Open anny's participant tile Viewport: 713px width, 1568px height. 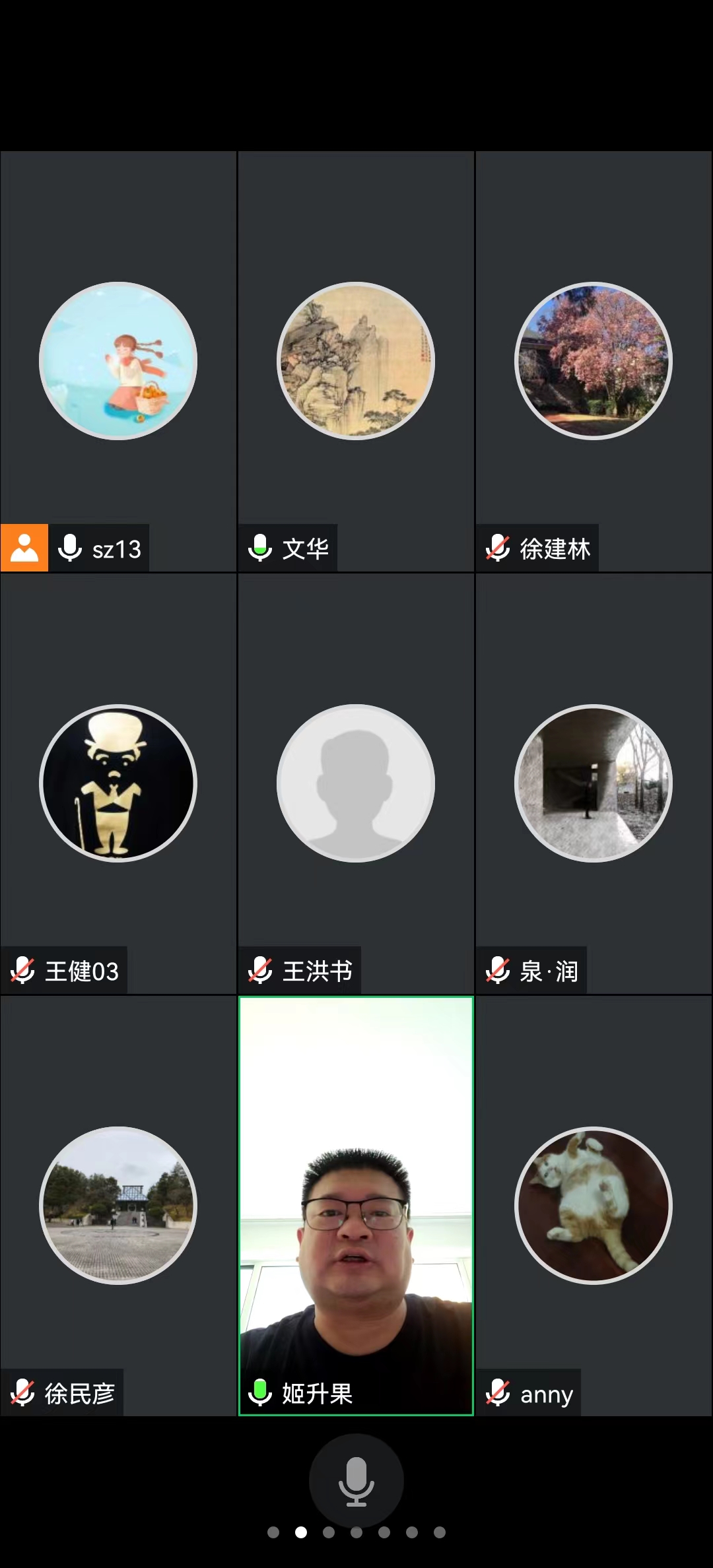594,1206
